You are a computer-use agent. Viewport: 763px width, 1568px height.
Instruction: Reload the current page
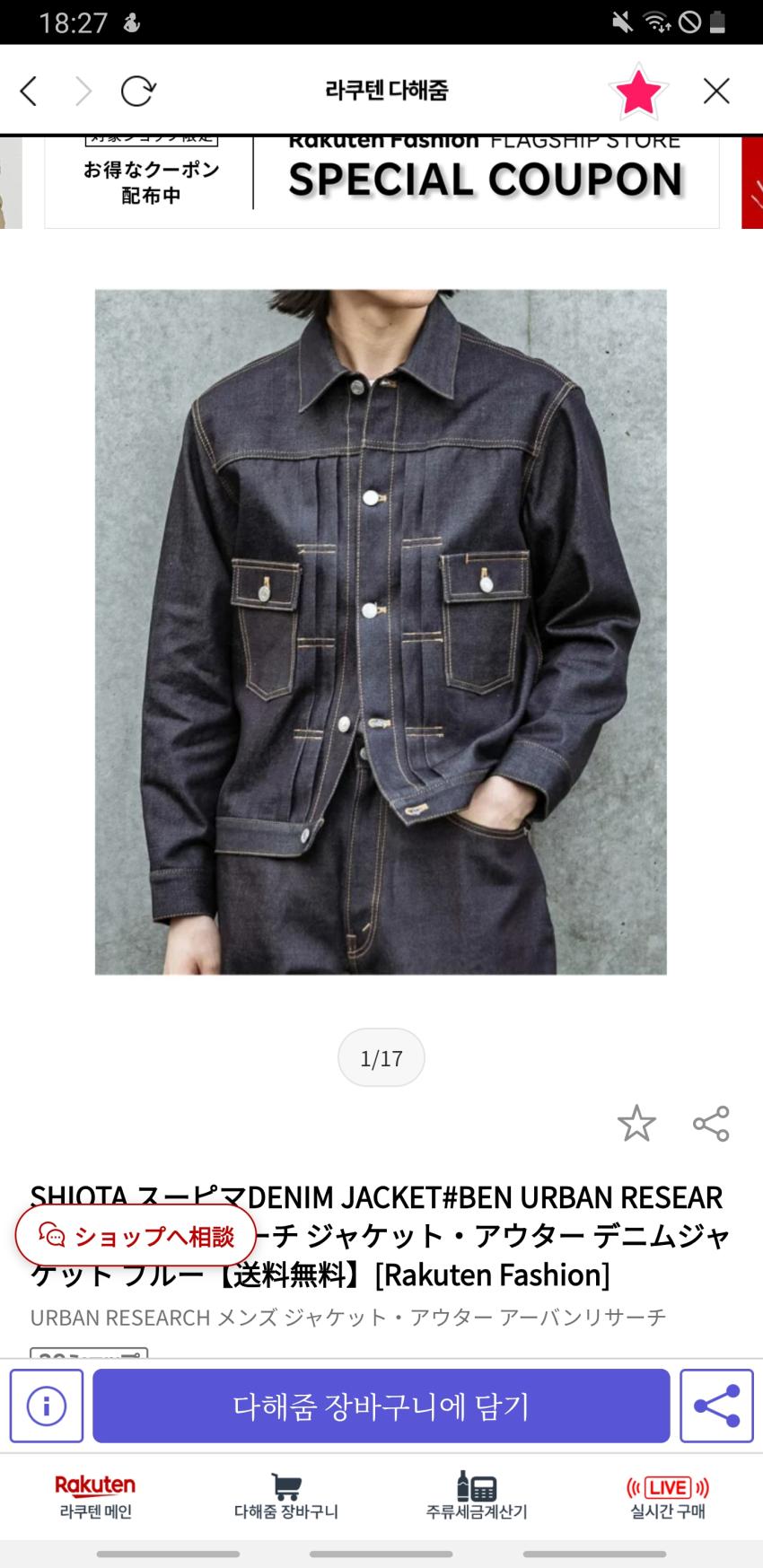[138, 91]
